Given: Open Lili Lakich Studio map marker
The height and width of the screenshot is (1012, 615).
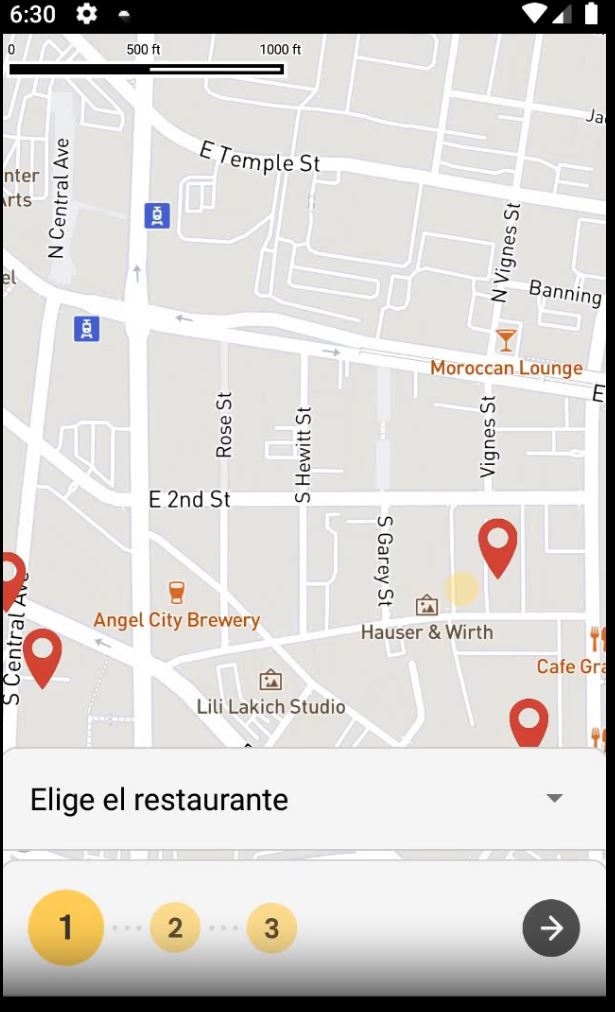Looking at the screenshot, I should point(270,681).
